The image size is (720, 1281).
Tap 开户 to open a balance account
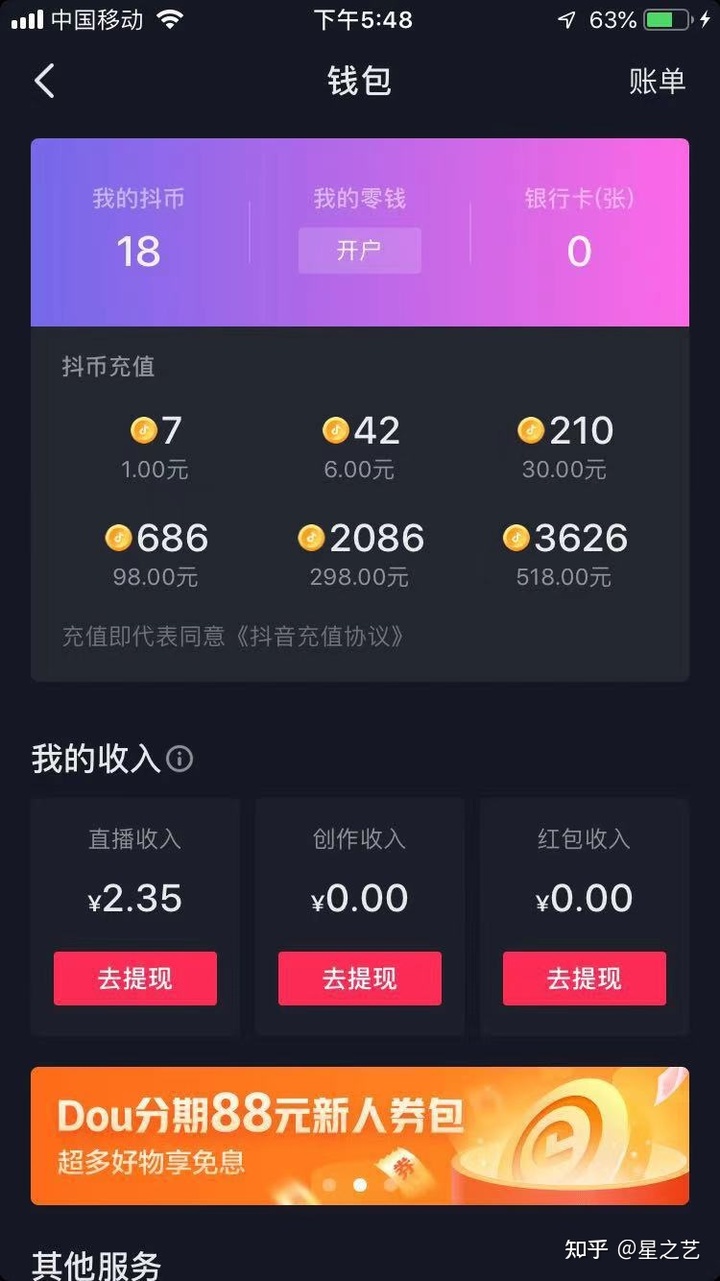pyautogui.click(x=359, y=250)
